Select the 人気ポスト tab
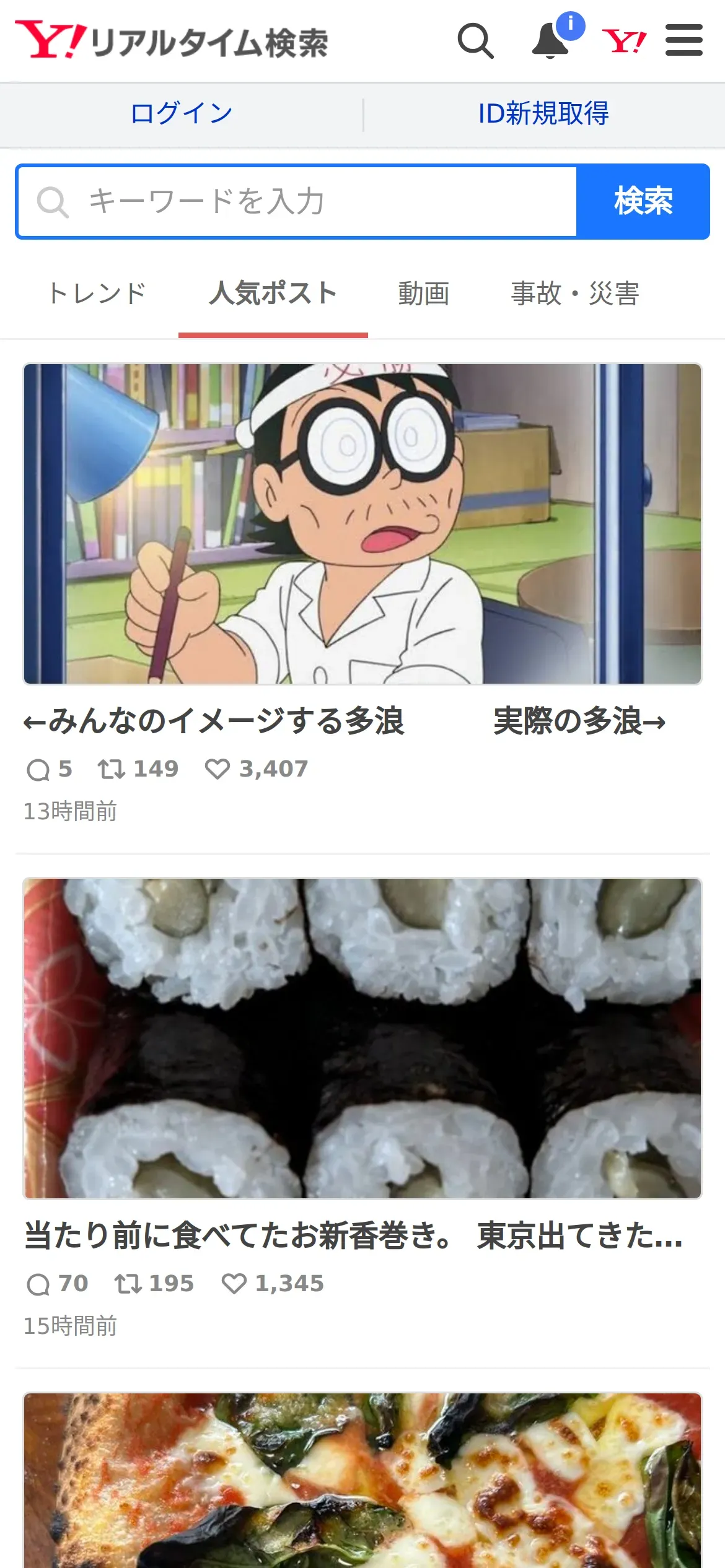The width and height of the screenshot is (725, 1568). (273, 294)
